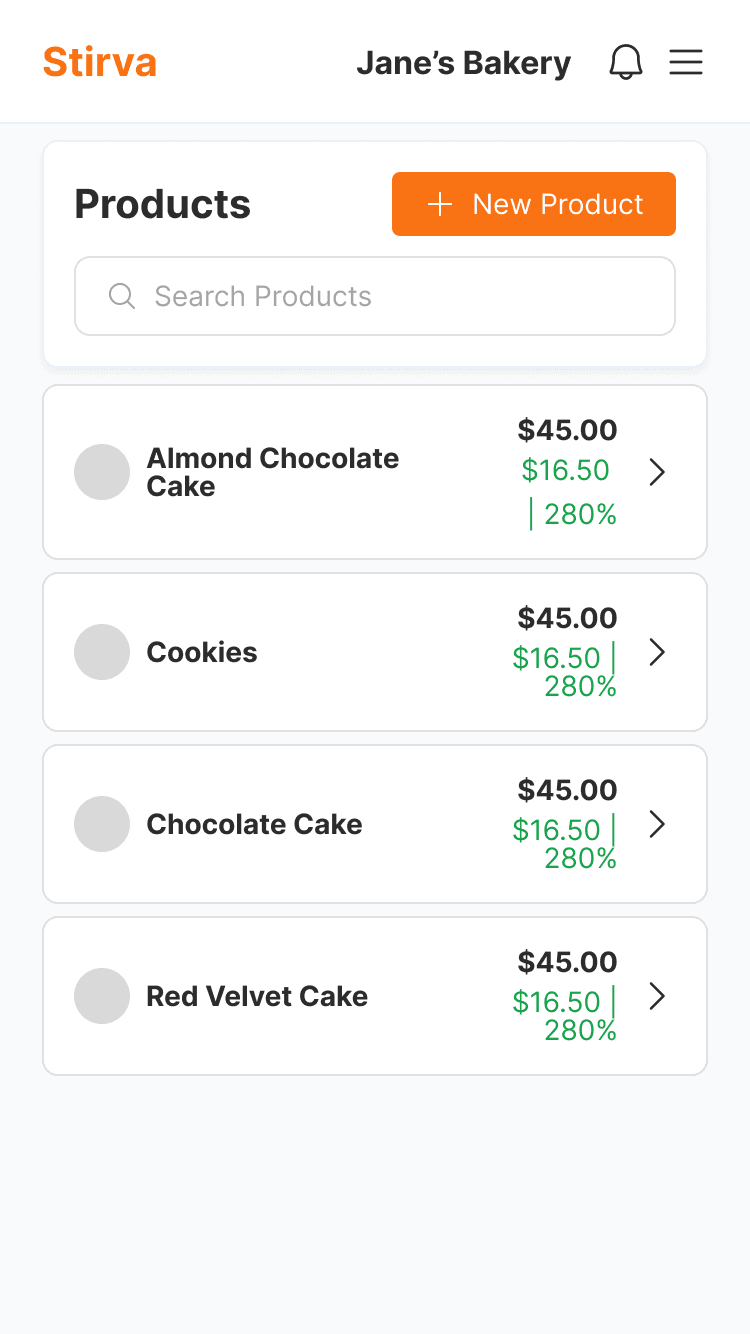Image resolution: width=750 pixels, height=1334 pixels.
Task: Open the Almond Chocolate Cake product
Action: (374, 472)
